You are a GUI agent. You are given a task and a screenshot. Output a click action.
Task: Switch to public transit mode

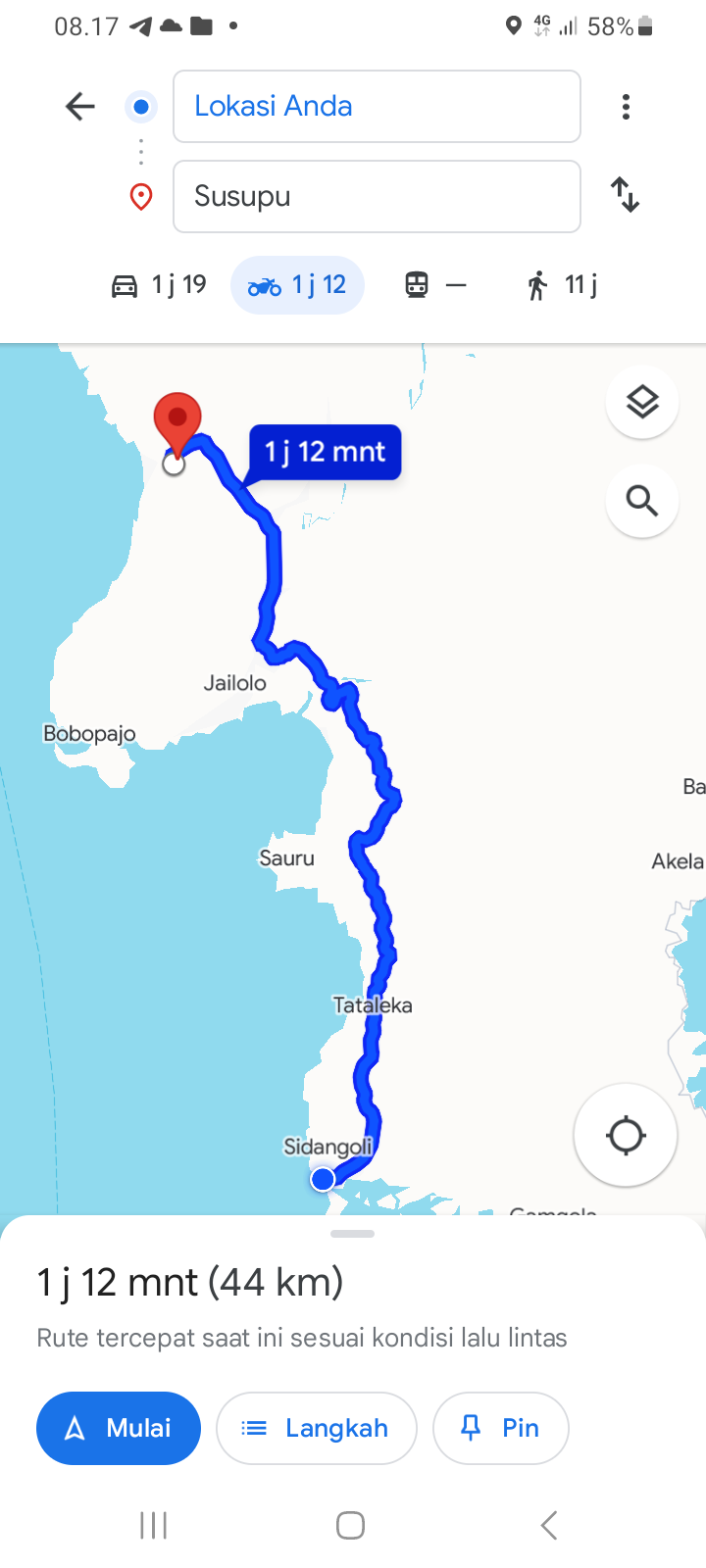[x=435, y=285]
